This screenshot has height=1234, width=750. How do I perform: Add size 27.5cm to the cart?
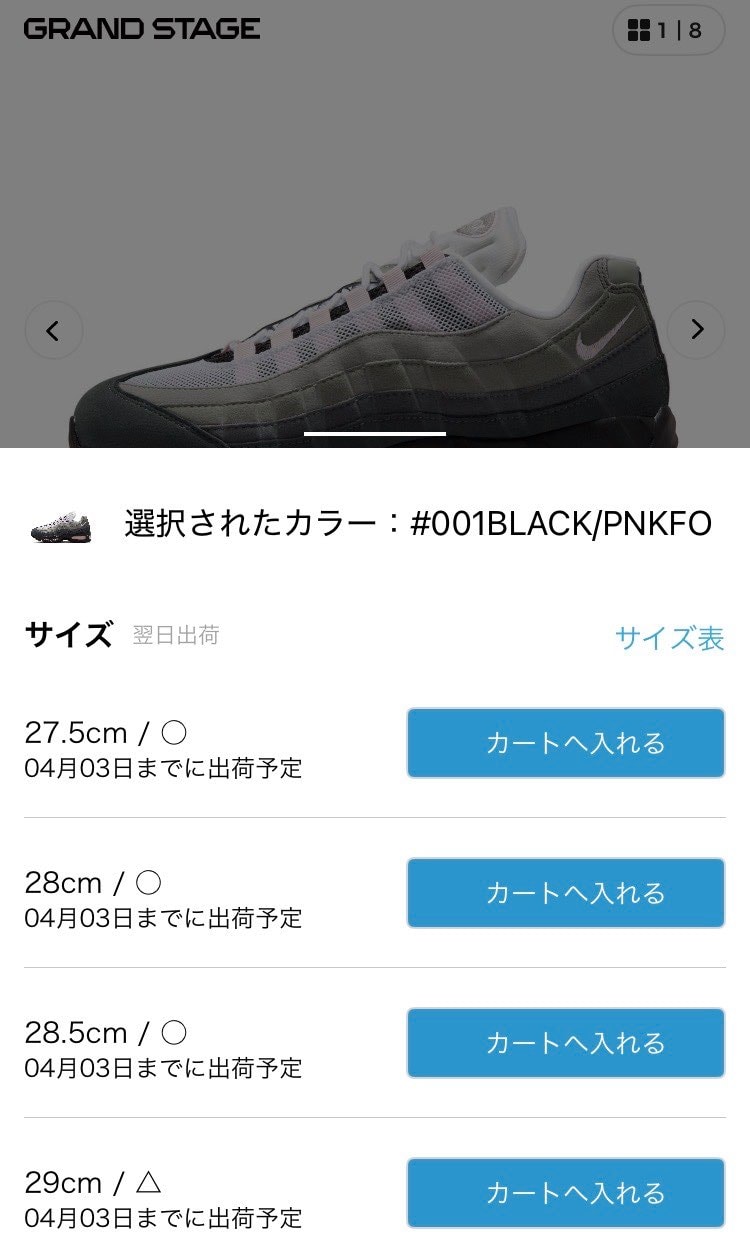564,742
